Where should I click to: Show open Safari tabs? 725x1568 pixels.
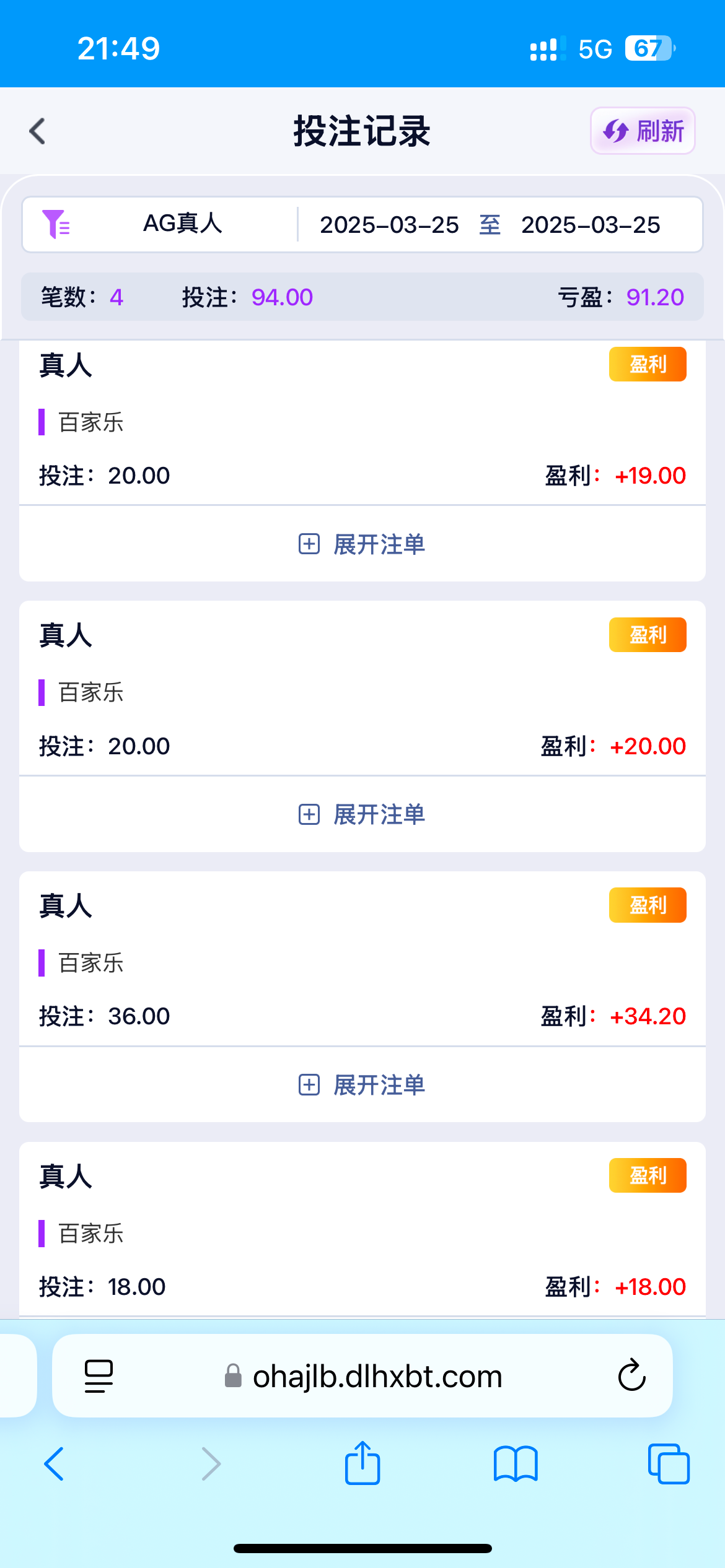point(669,1464)
